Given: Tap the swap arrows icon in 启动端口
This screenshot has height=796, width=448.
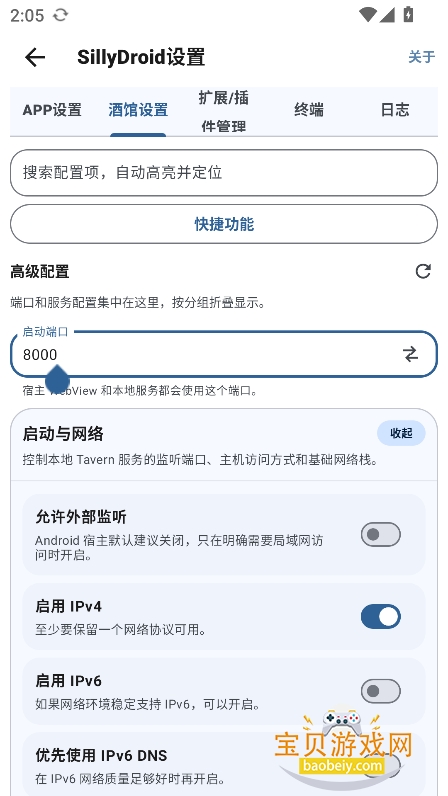Looking at the screenshot, I should click(x=410, y=354).
